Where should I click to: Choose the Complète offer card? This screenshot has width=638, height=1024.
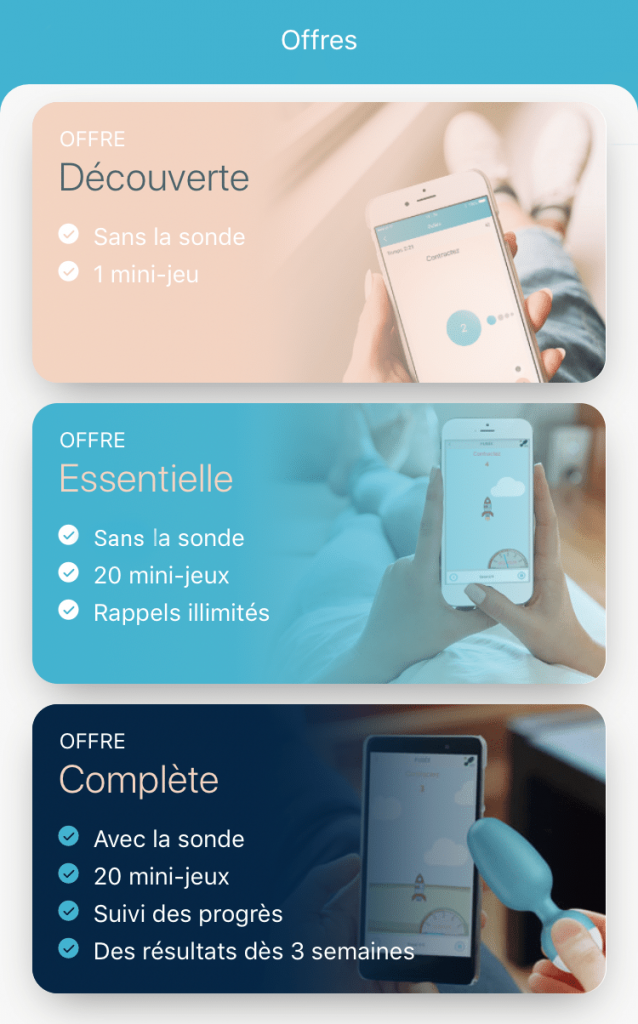(318, 848)
